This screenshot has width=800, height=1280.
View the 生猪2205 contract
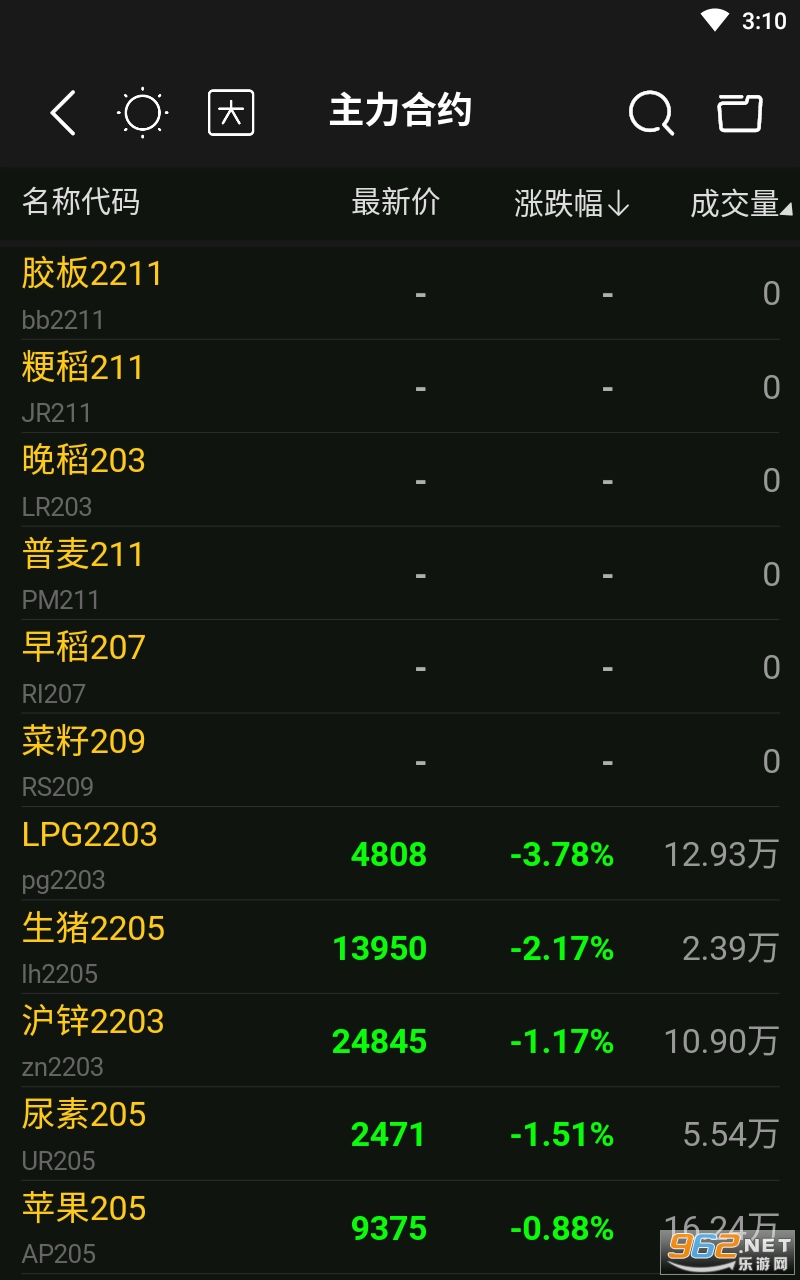coord(400,947)
